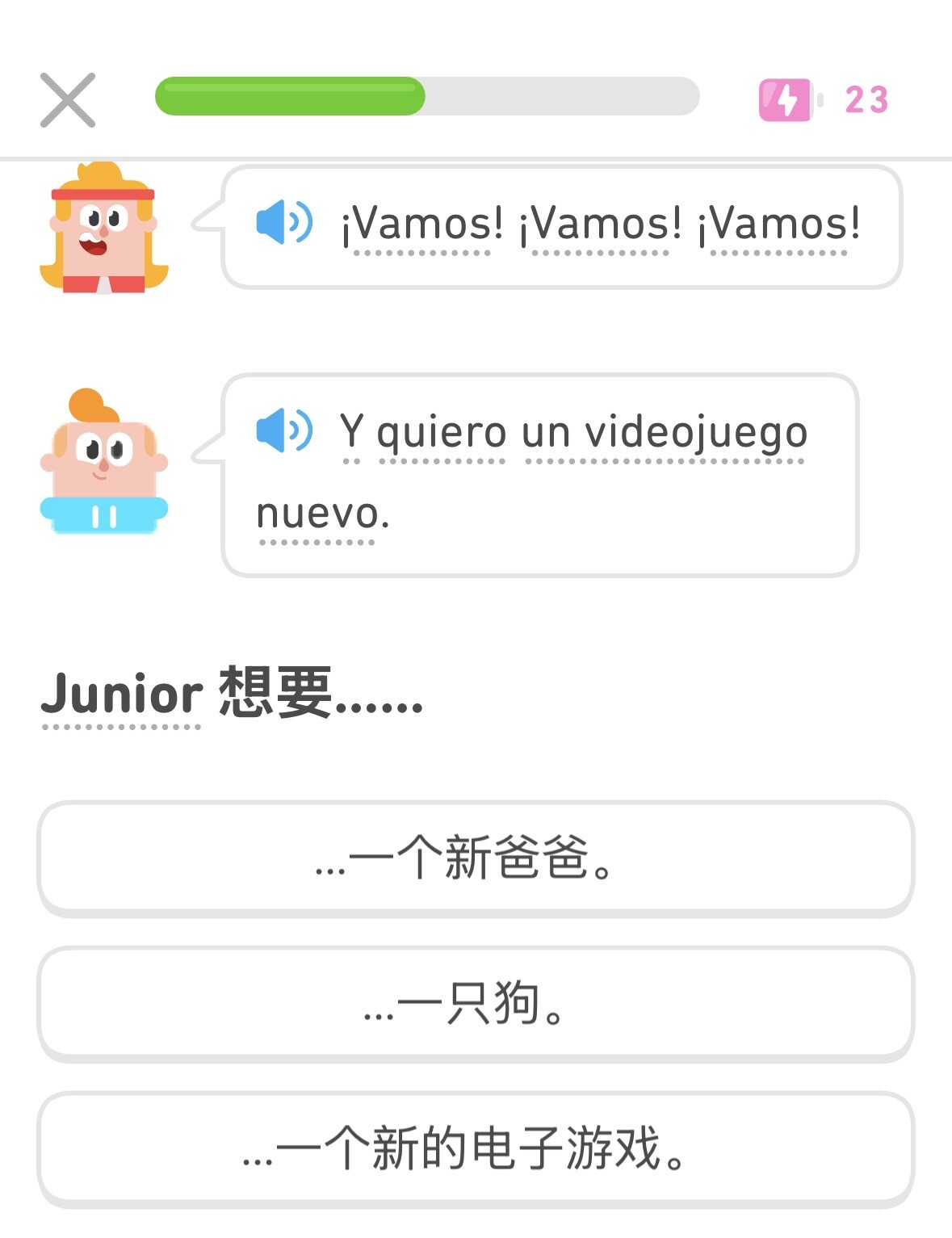Image resolution: width=952 pixels, height=1238 pixels.
Task: Play audio for the ¡Vamos! line
Action: (283, 222)
